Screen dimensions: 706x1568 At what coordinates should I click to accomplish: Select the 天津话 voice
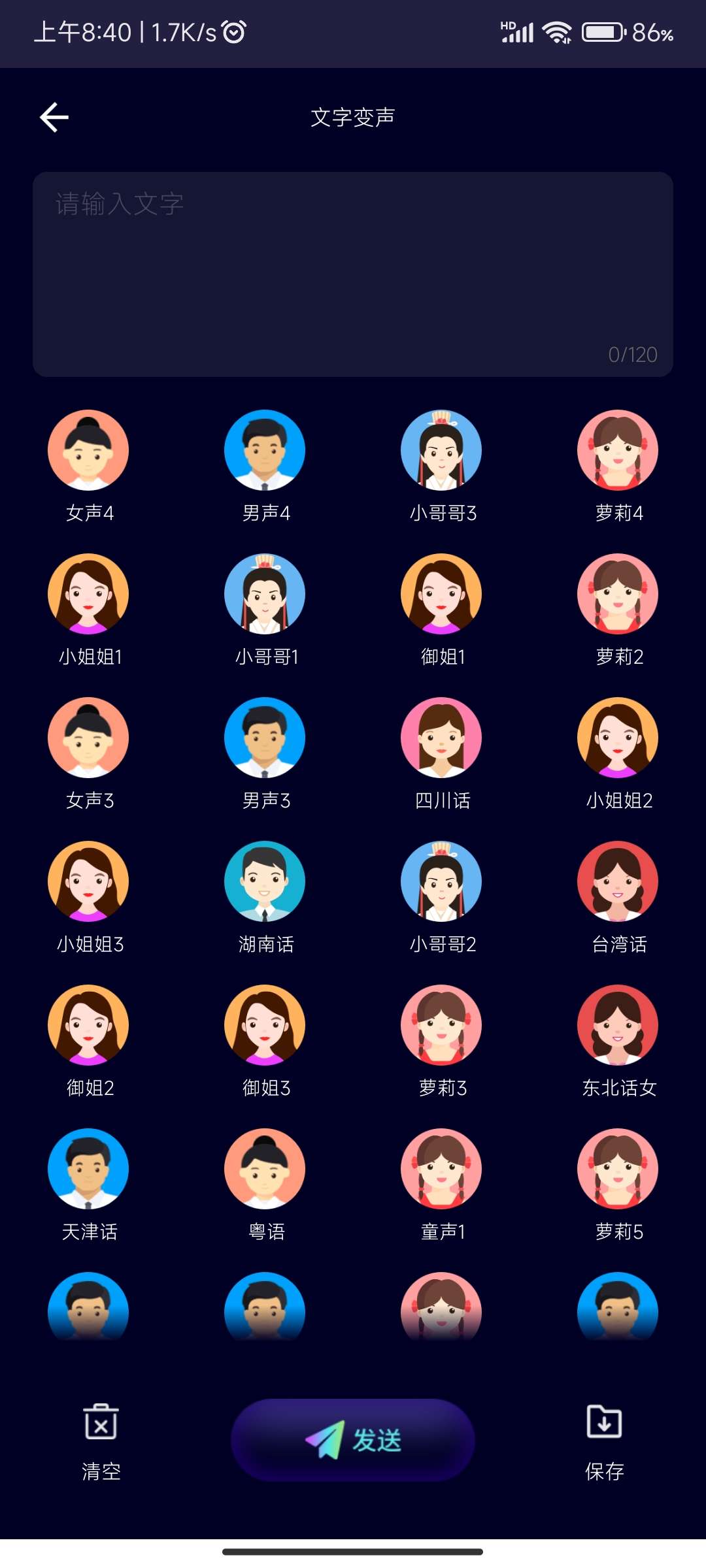[x=88, y=1169]
